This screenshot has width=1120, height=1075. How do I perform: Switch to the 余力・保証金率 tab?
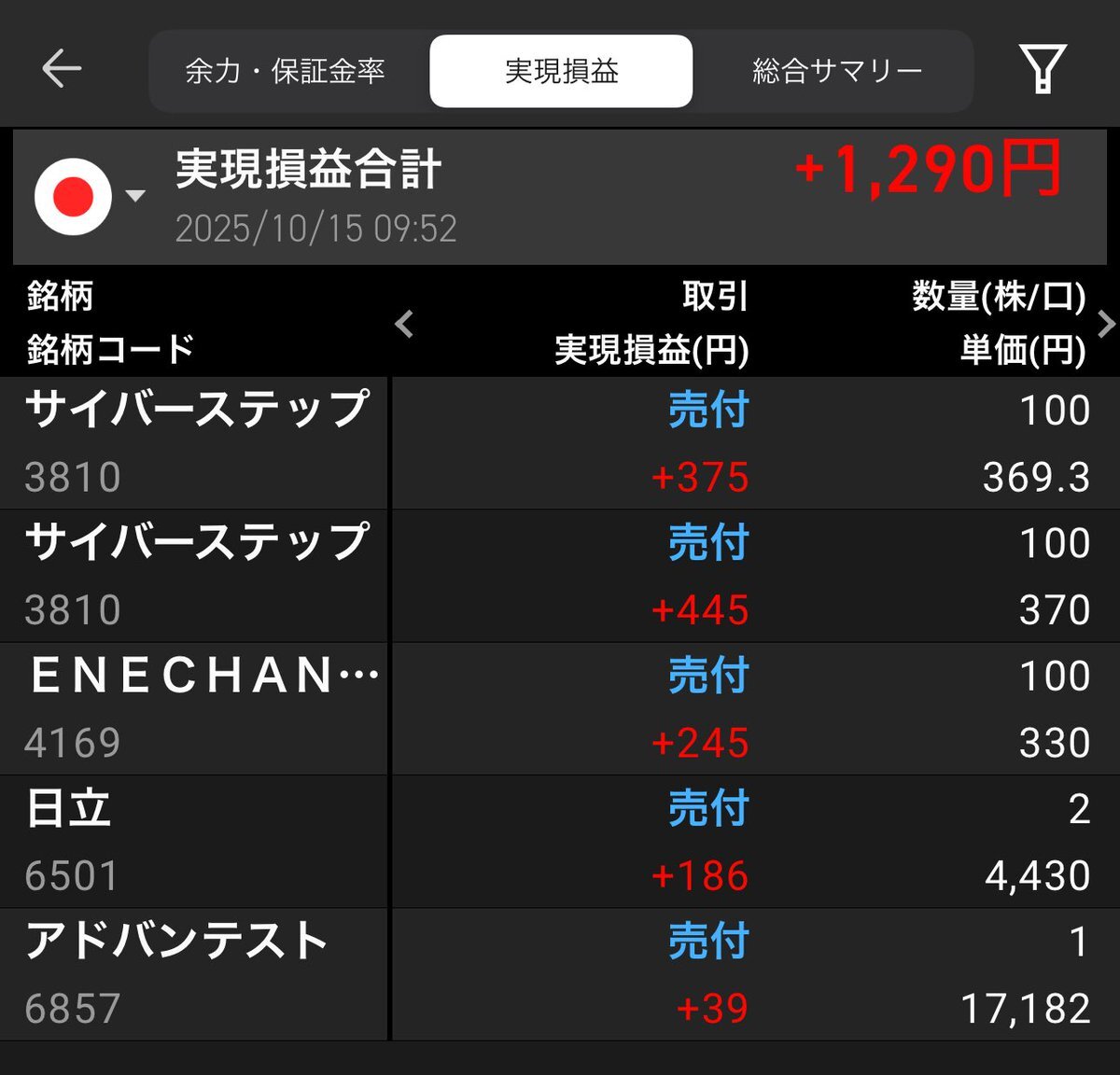[285, 71]
